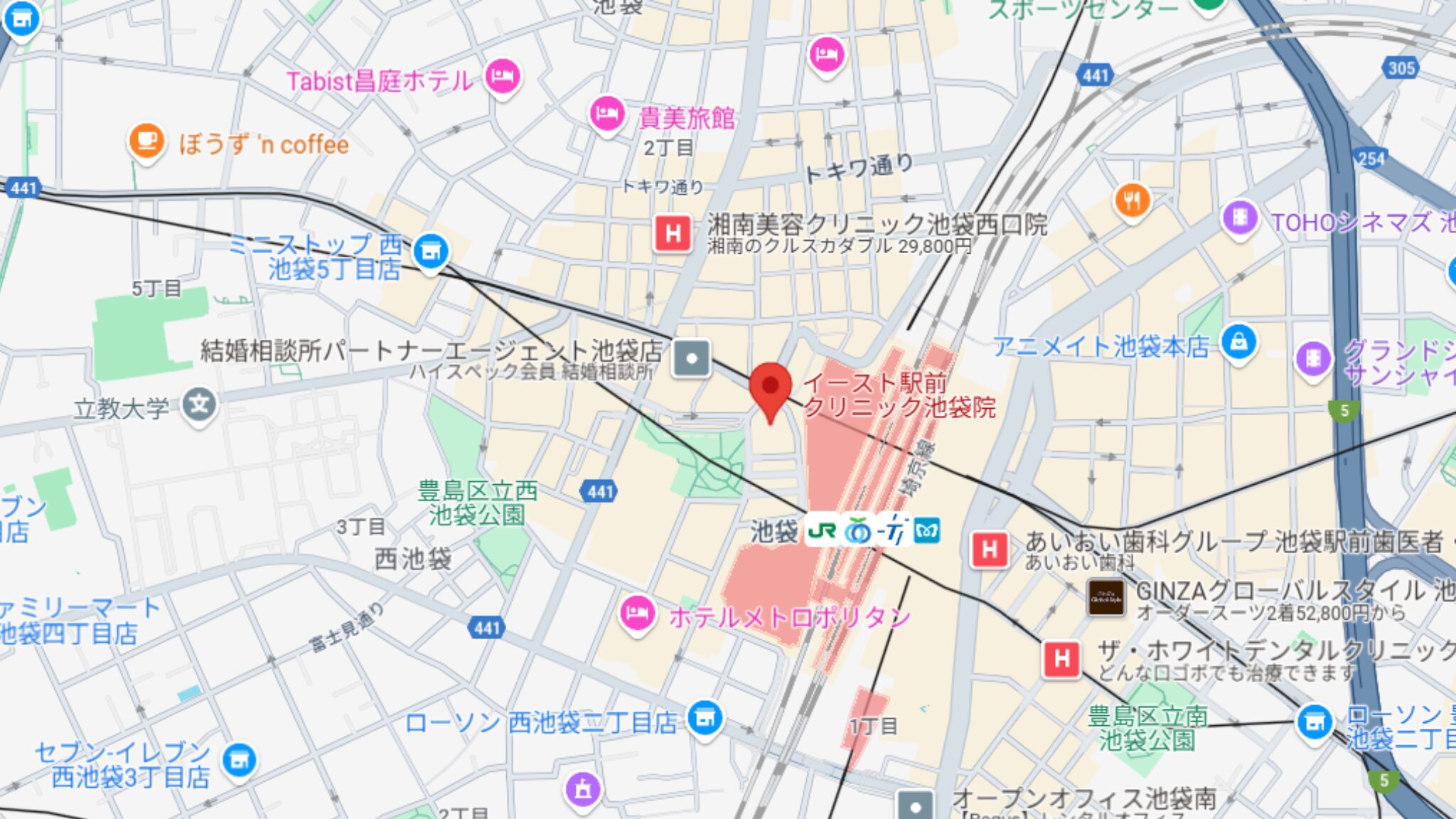Open the オープンオフィス池袋南 marker
The image size is (1456, 819).
(914, 805)
